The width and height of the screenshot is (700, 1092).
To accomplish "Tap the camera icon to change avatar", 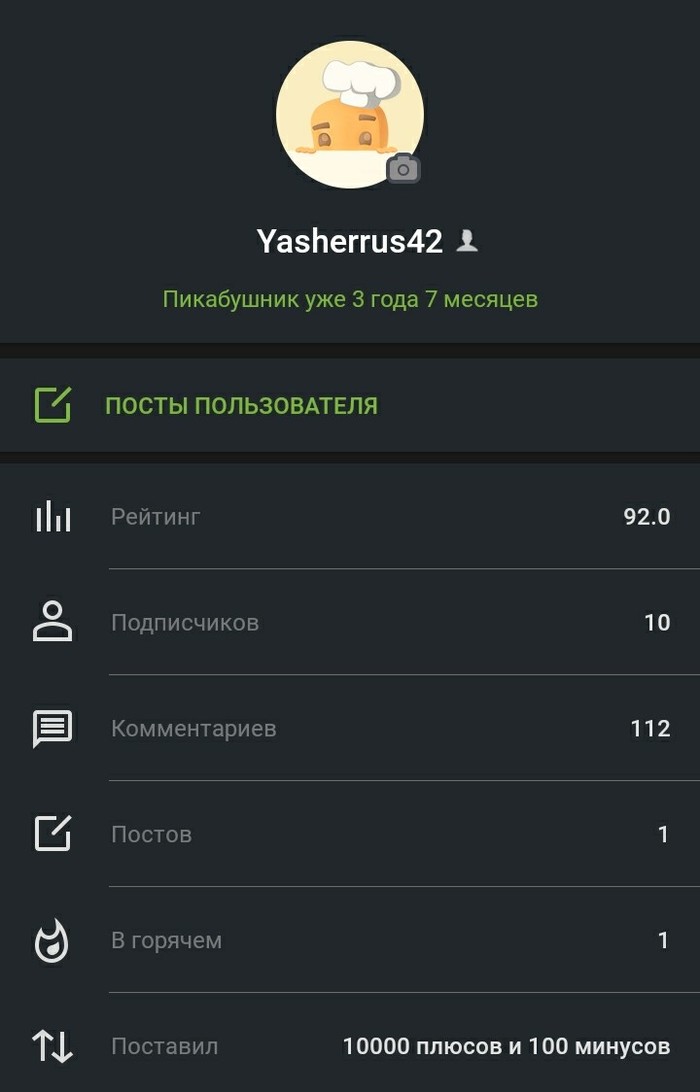I will click(x=403, y=169).
